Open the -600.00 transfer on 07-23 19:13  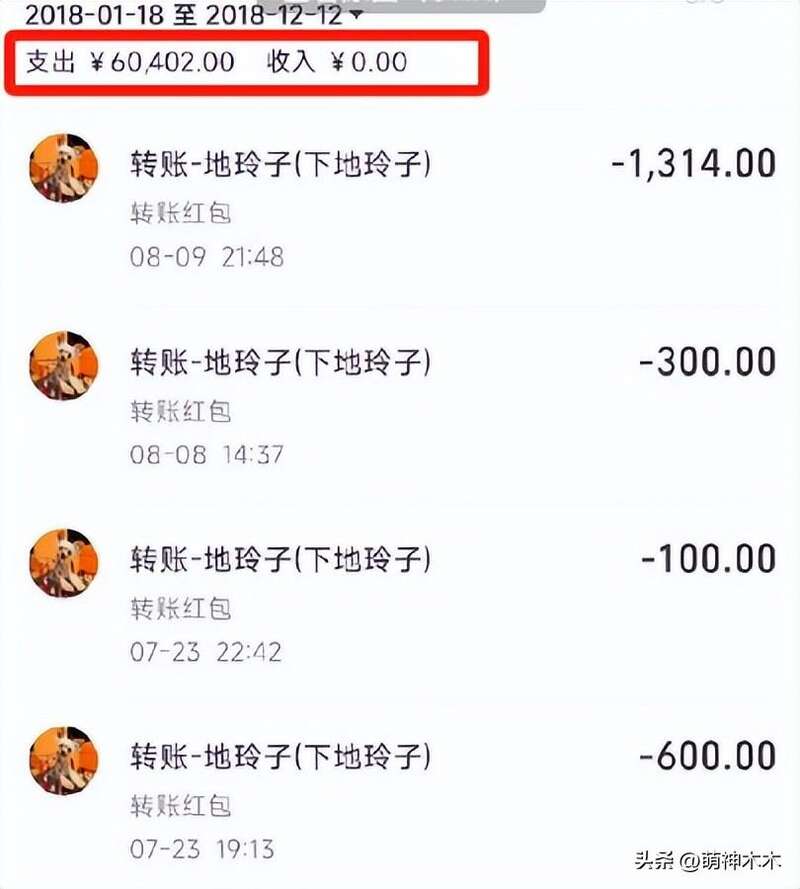[x=400, y=800]
